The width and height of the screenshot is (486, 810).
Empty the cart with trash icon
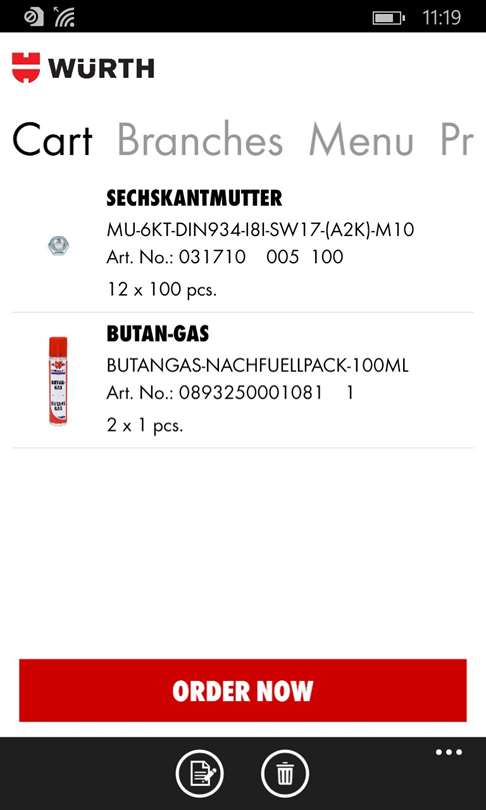tap(285, 774)
